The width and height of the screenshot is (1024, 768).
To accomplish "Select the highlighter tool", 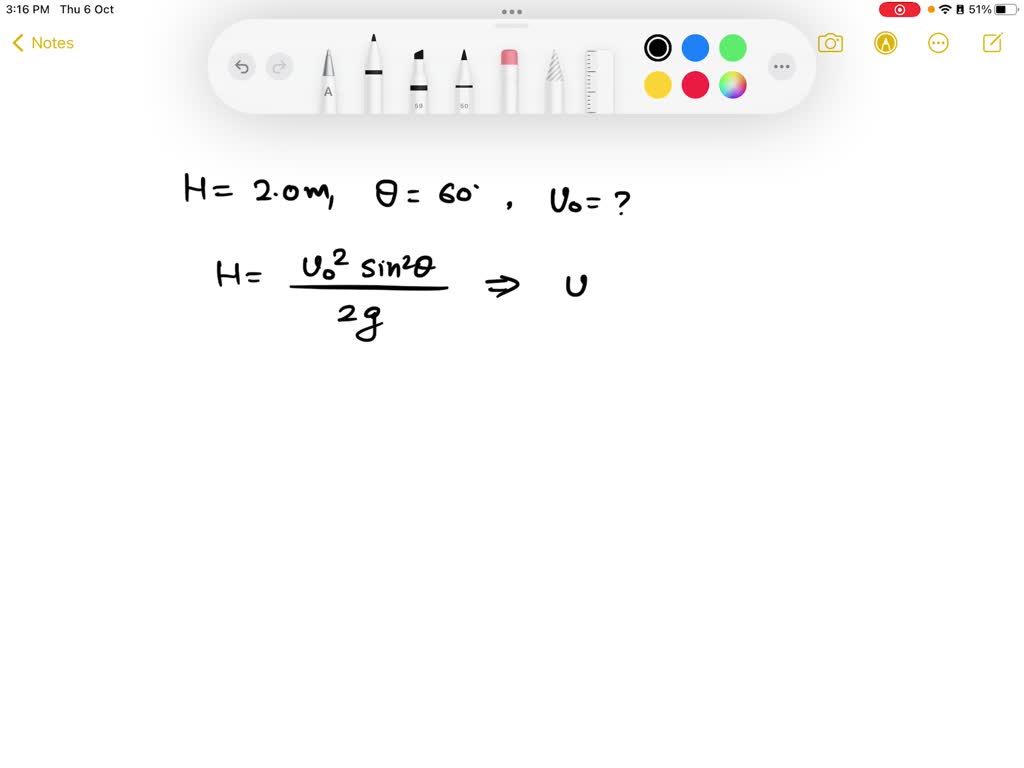I will pyautogui.click(x=419, y=80).
